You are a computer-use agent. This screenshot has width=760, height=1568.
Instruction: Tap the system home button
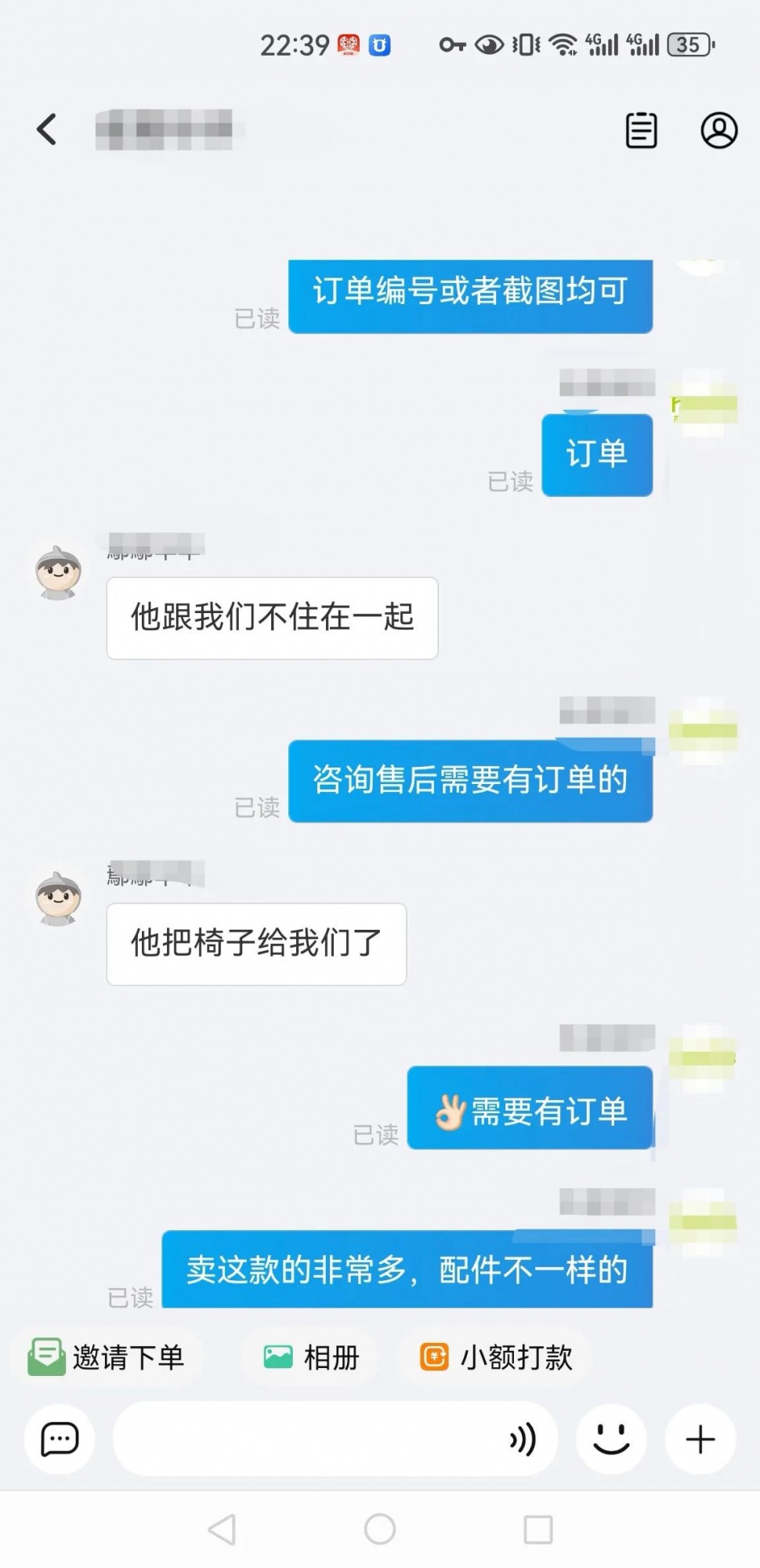[x=380, y=1529]
